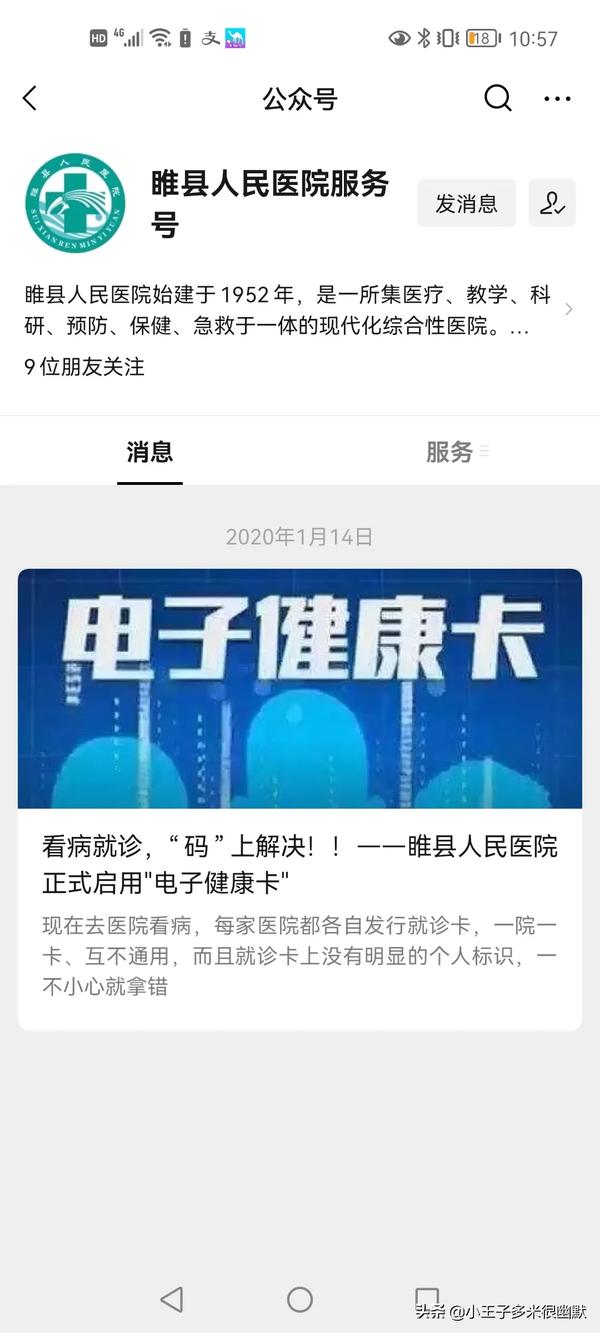The height and width of the screenshot is (1333, 600).
Task: Tap the 发消息 button
Action: 466,203
